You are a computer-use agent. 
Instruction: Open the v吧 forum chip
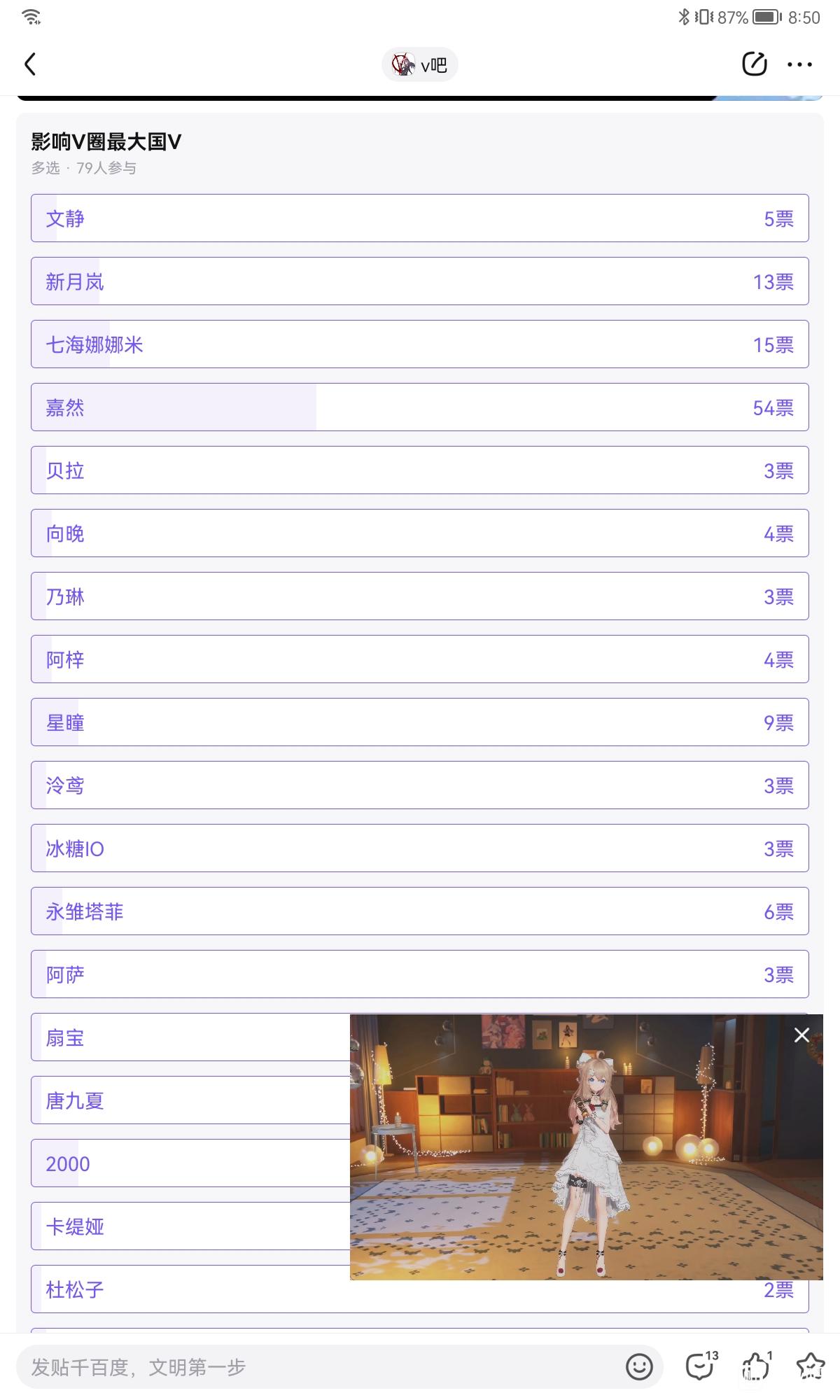[420, 65]
